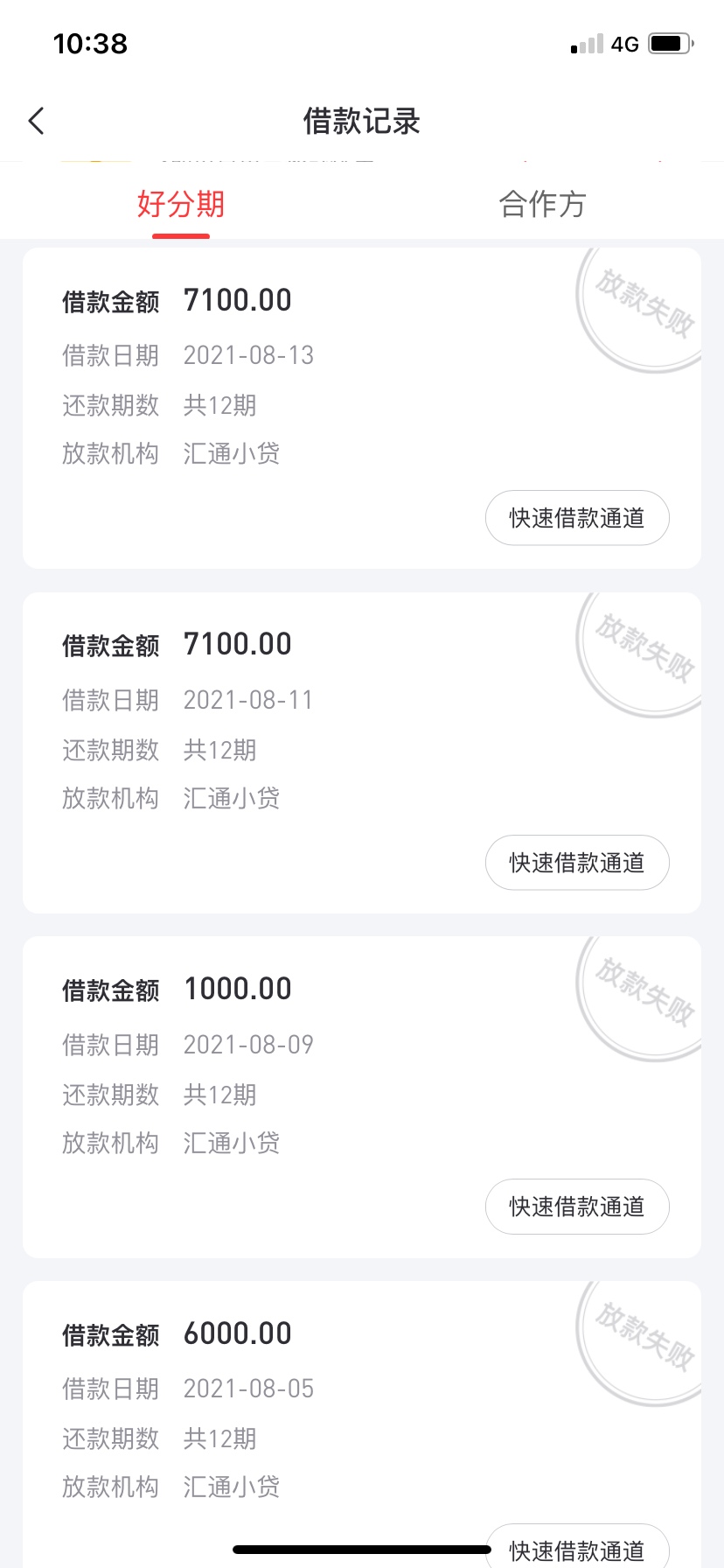
Task: Tap 快速借款通道 for the 2021-08-09 loan
Action: pyautogui.click(x=577, y=1207)
